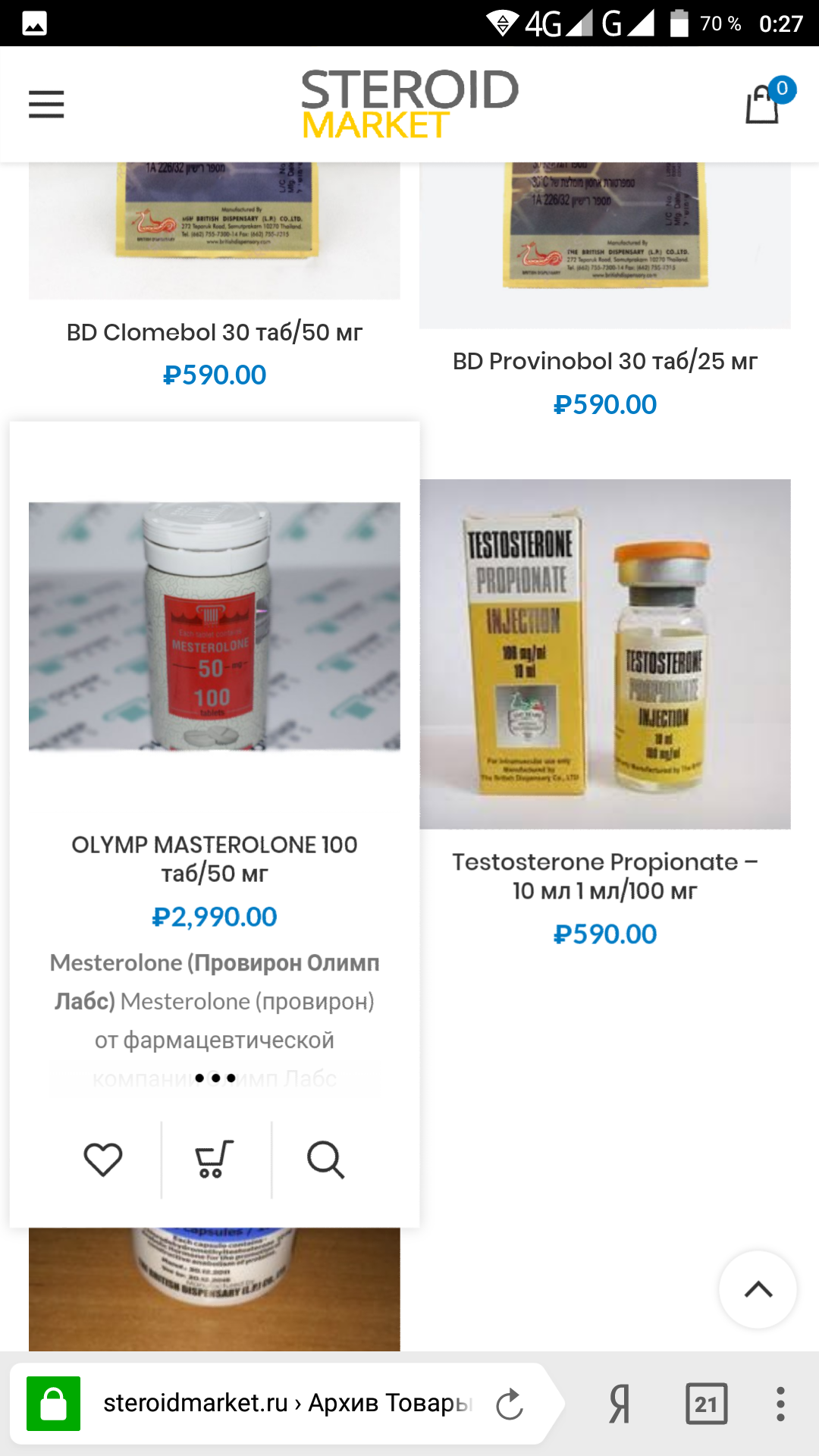Image resolution: width=819 pixels, height=1456 pixels.
Task: Add OLYMP MASTEROLONE to cart
Action: point(215,1159)
